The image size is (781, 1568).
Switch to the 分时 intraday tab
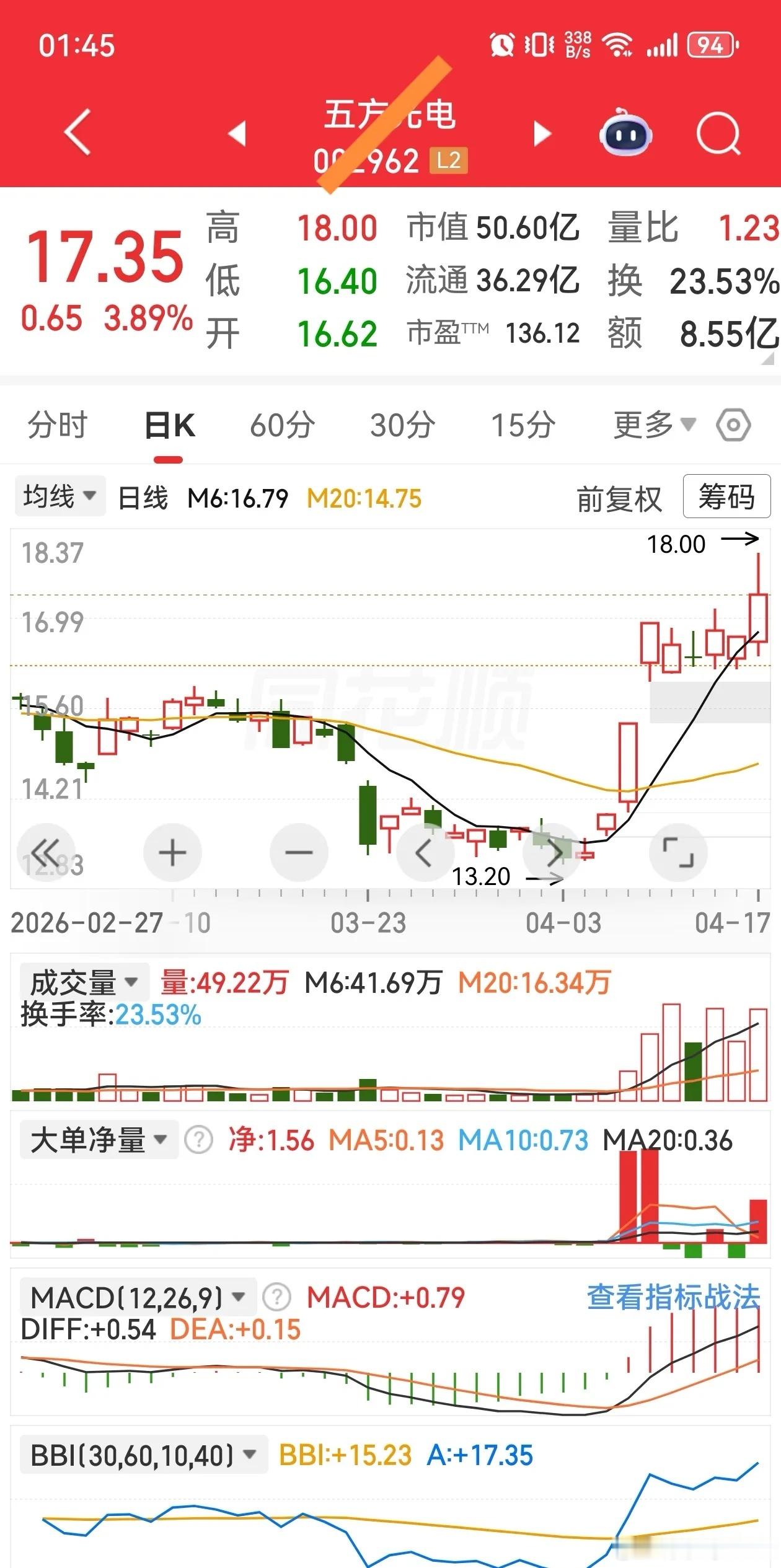(56, 425)
